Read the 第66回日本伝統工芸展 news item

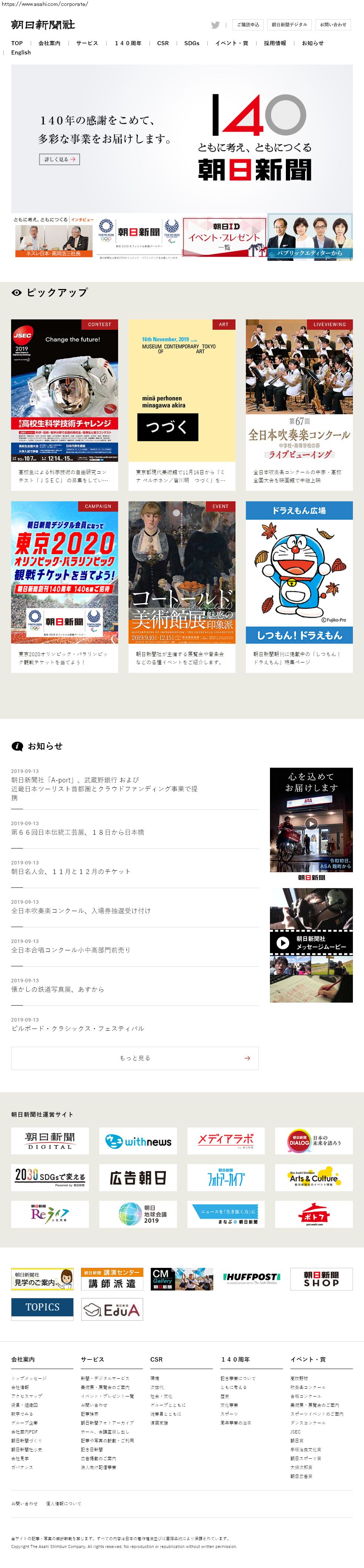click(x=78, y=832)
